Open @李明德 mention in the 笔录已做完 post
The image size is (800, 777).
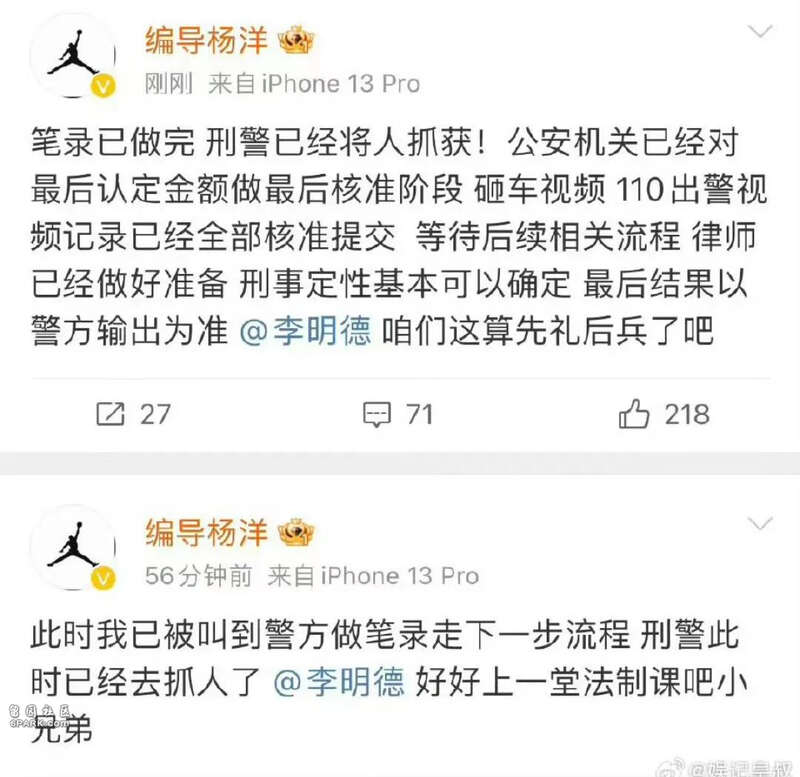coord(307,330)
